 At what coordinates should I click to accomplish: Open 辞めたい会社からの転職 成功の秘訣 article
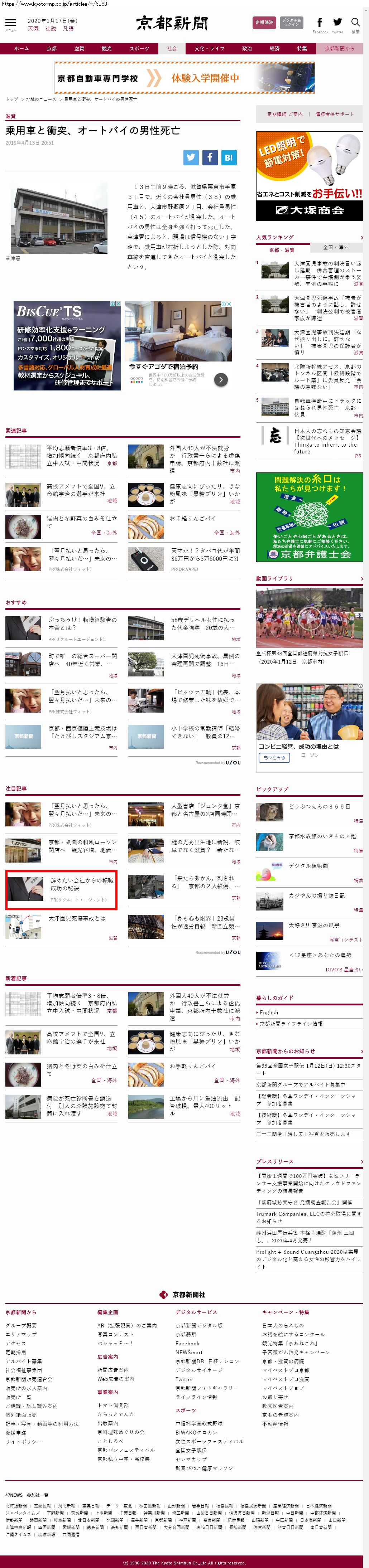pyautogui.click(x=82, y=884)
